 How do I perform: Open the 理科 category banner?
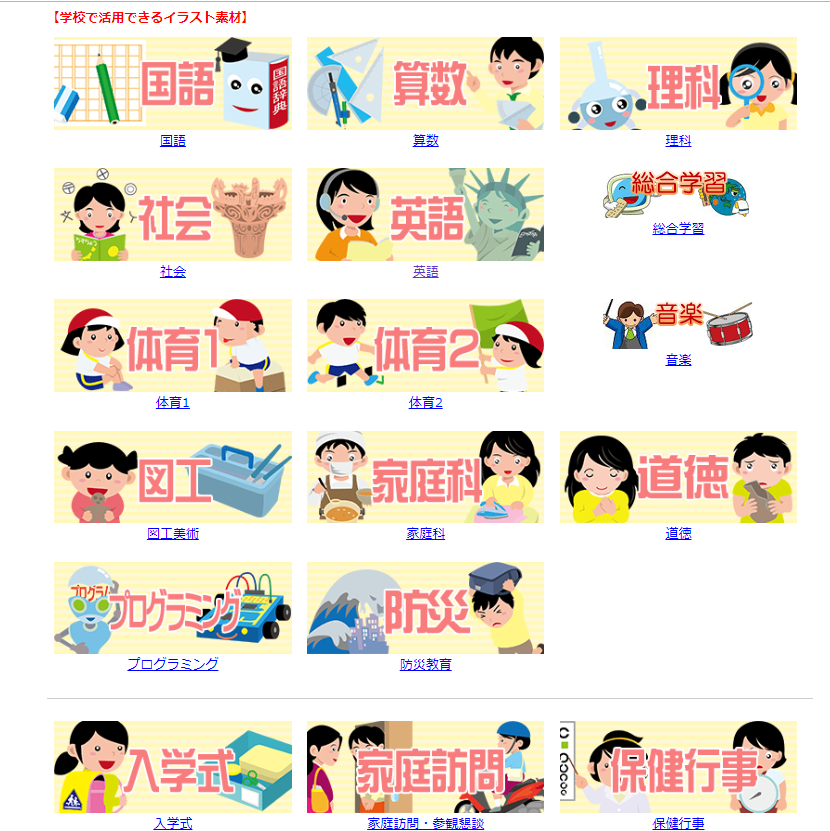(x=678, y=84)
